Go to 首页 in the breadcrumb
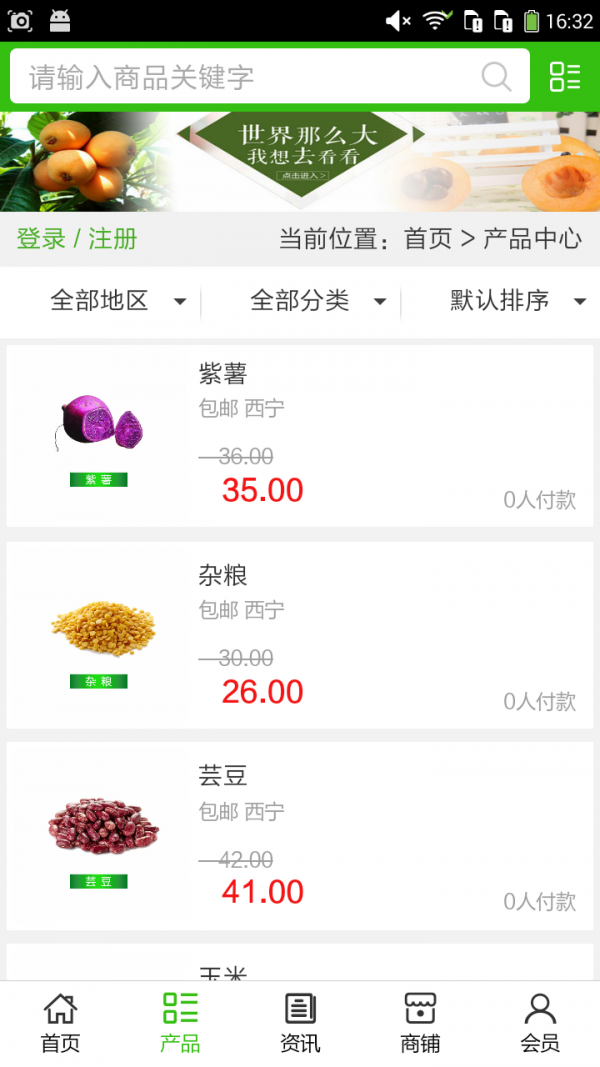This screenshot has width=600, height=1067. pyautogui.click(x=428, y=239)
